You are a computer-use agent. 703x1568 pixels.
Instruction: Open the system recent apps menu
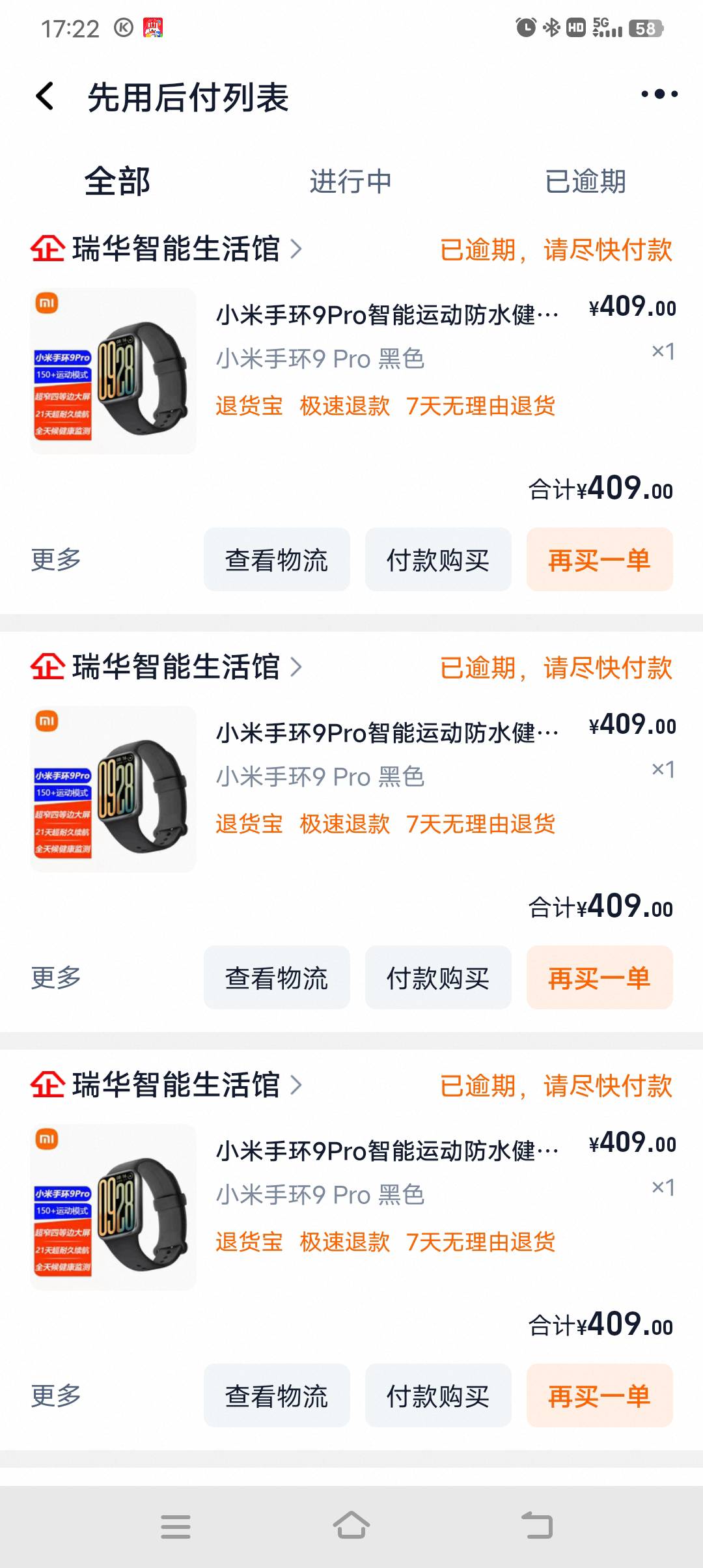[176, 1526]
